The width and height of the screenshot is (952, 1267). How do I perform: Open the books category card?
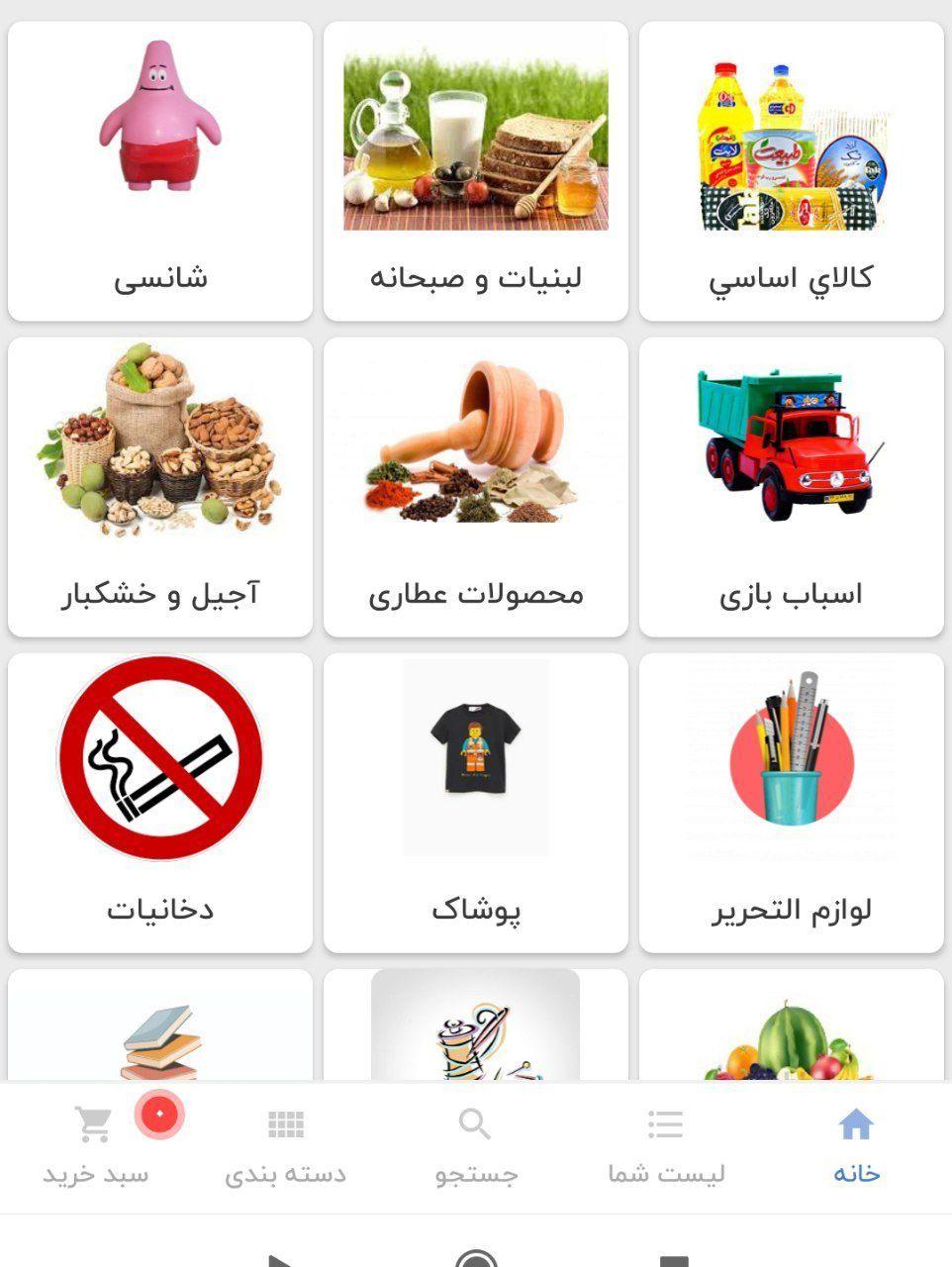click(x=160, y=1027)
